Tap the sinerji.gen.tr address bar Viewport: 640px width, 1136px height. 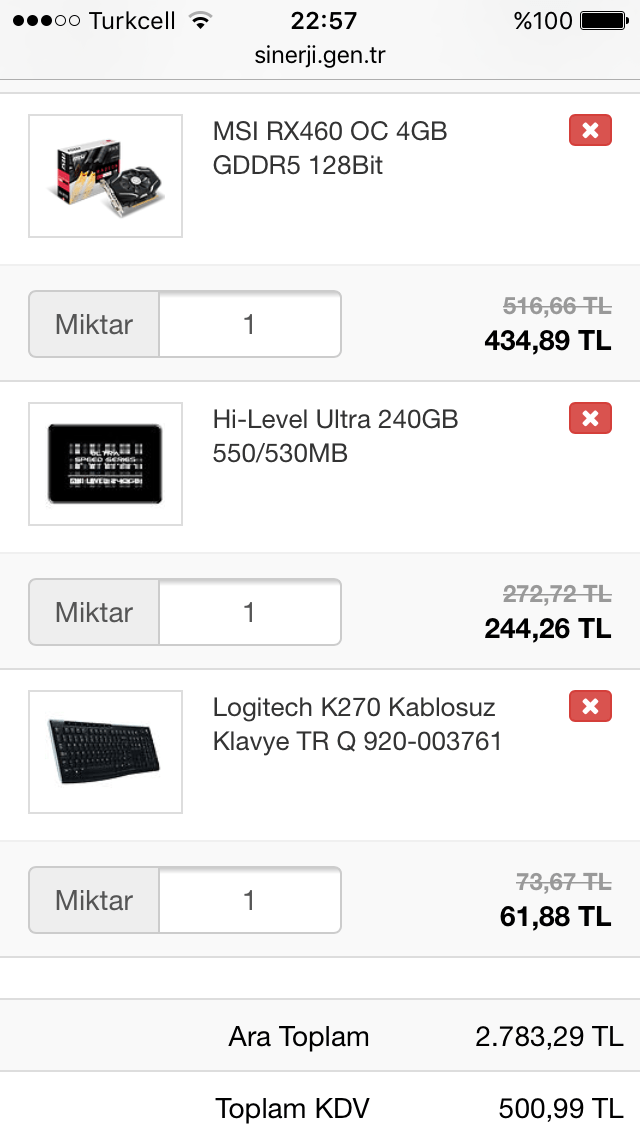tap(320, 56)
